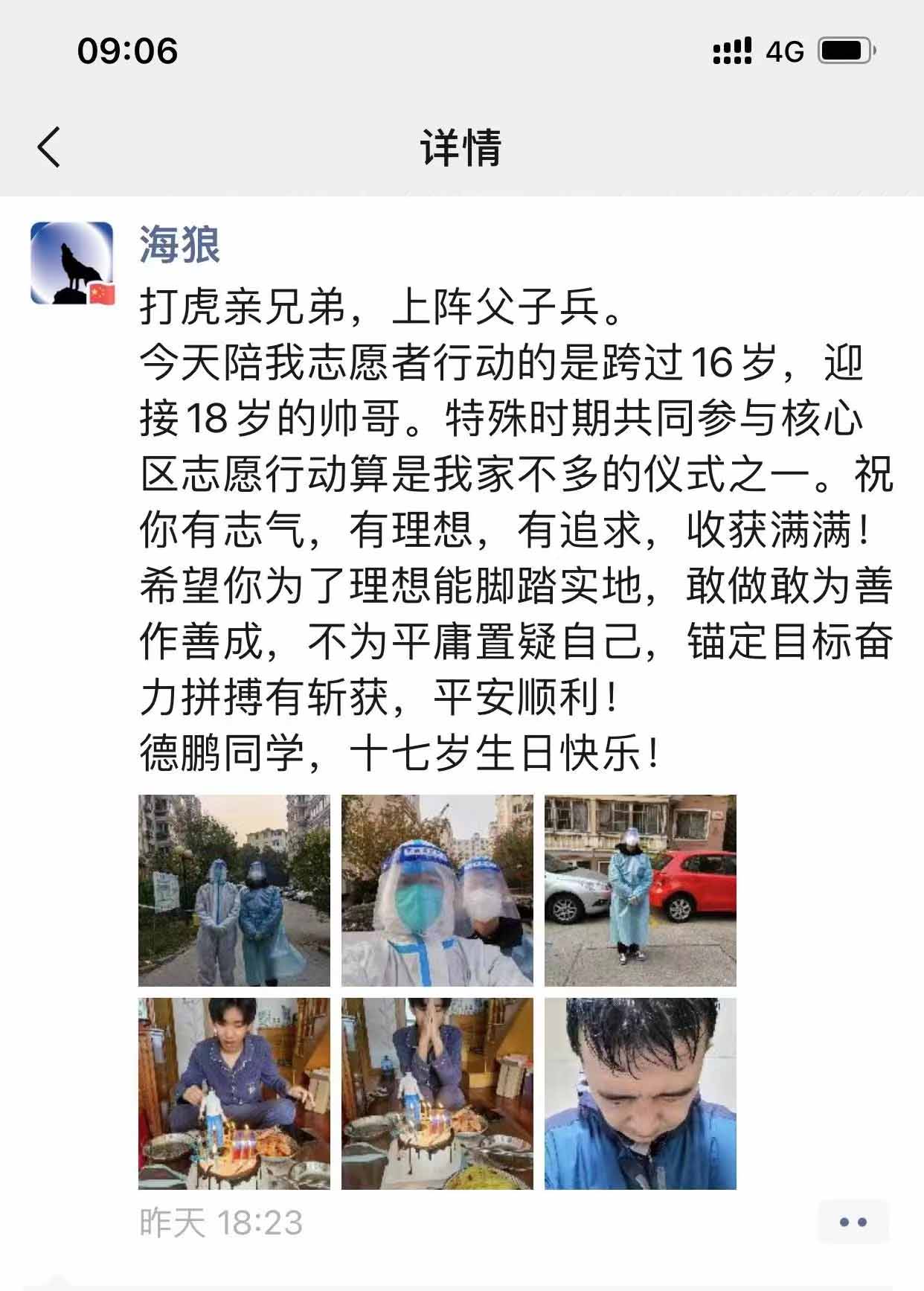Open the 海狼 username link
The height and width of the screenshot is (1291, 924).
[179, 244]
